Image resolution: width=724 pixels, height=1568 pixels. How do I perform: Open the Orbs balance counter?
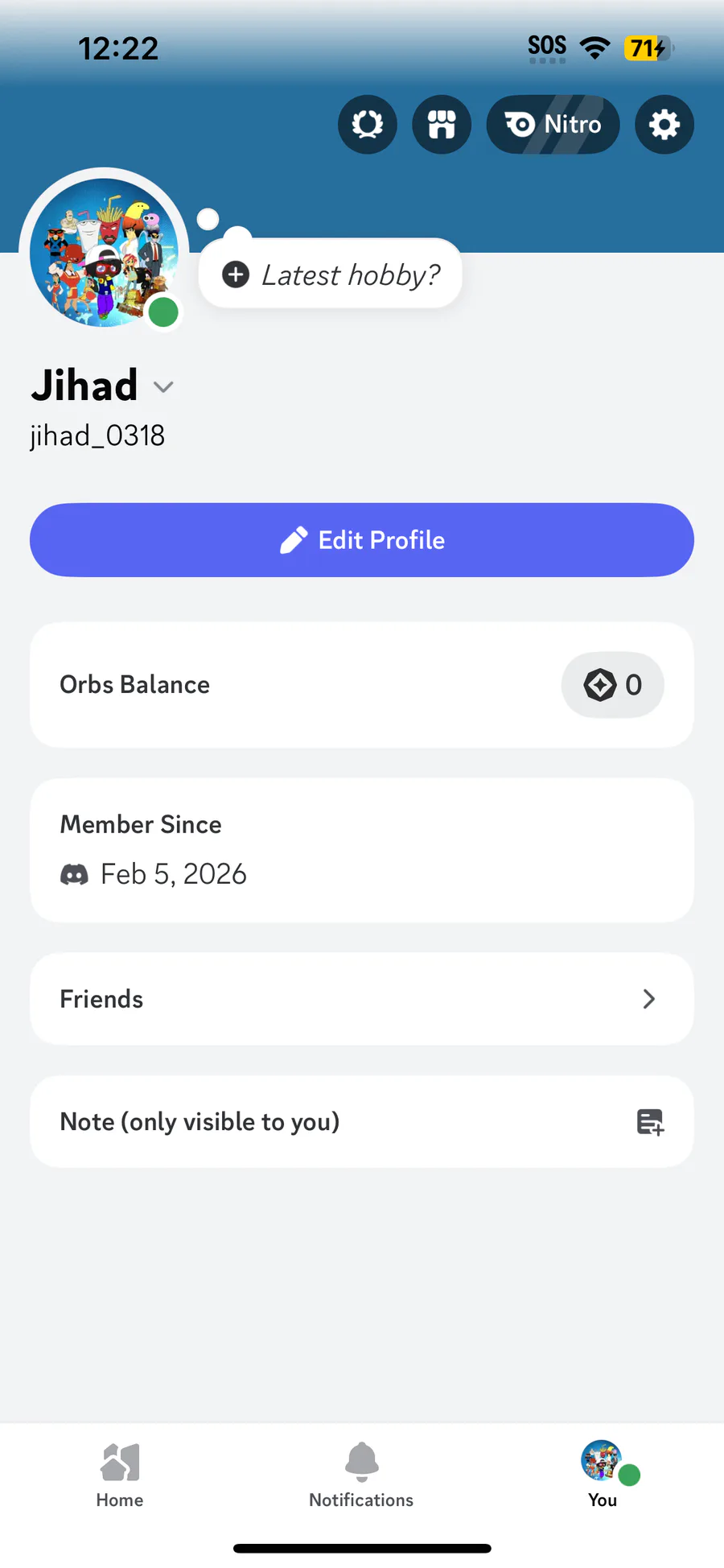[612, 685]
